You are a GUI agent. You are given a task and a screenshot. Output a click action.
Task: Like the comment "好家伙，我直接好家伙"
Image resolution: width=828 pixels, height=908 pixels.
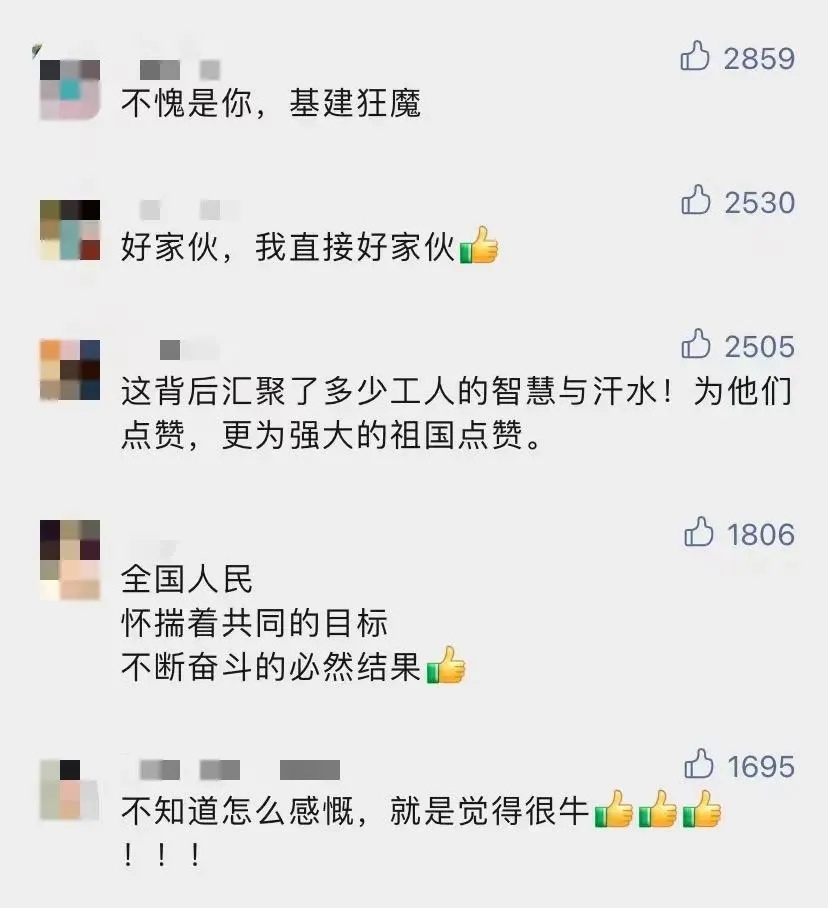point(697,201)
